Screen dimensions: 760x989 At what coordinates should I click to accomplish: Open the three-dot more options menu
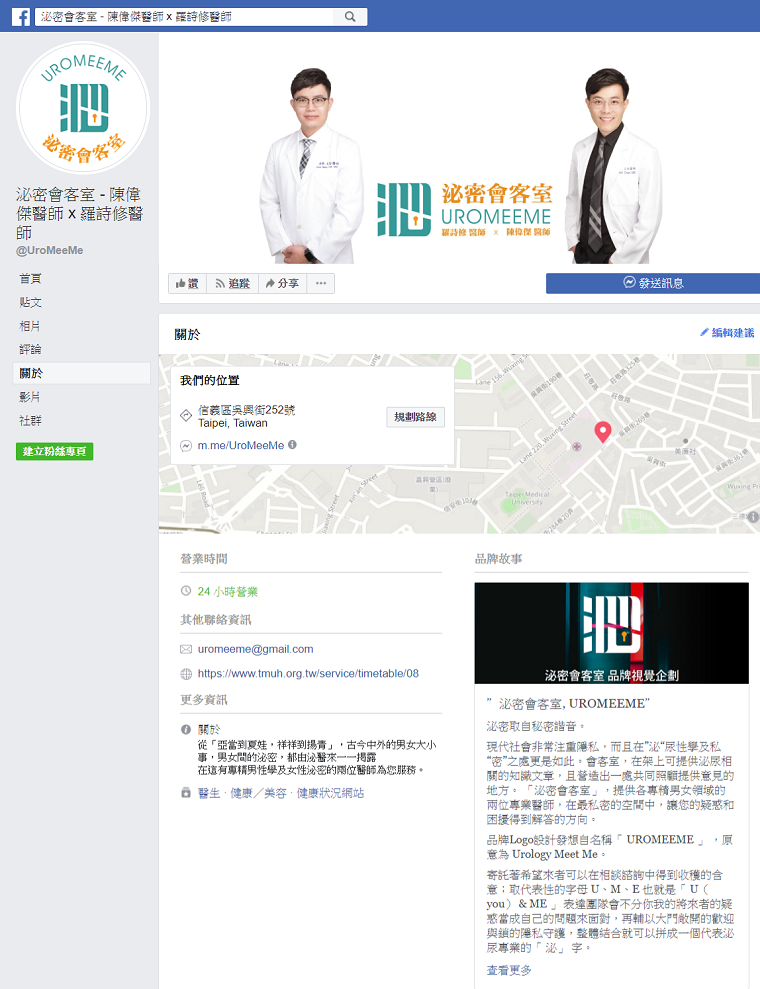pyautogui.click(x=321, y=284)
